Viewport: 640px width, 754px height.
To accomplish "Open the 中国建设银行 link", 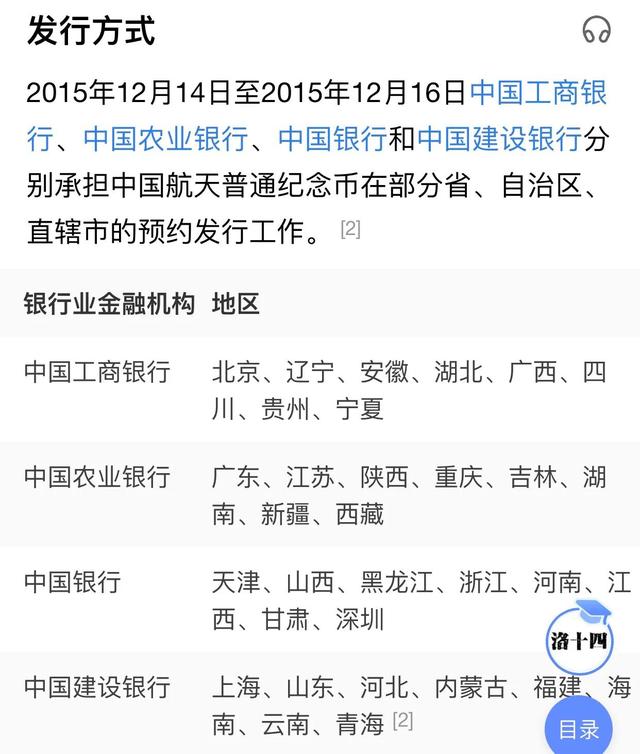I will [x=499, y=139].
